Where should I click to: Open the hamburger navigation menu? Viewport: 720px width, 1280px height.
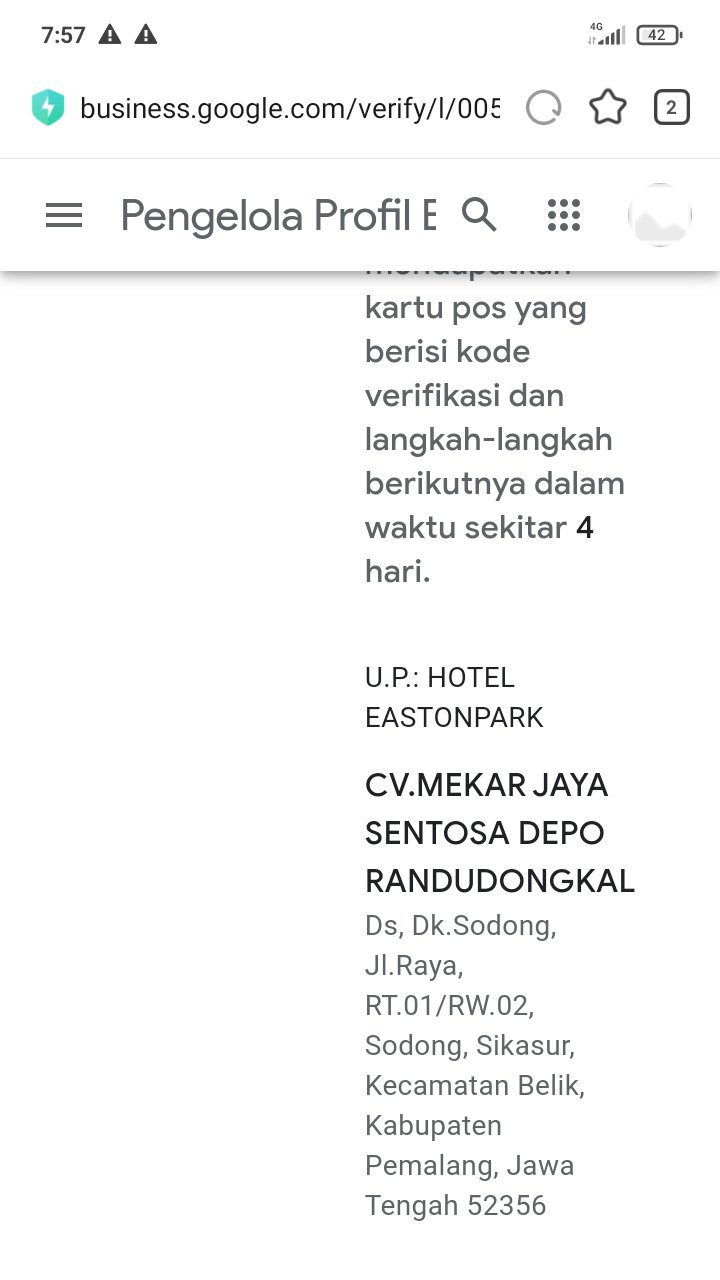click(x=64, y=215)
